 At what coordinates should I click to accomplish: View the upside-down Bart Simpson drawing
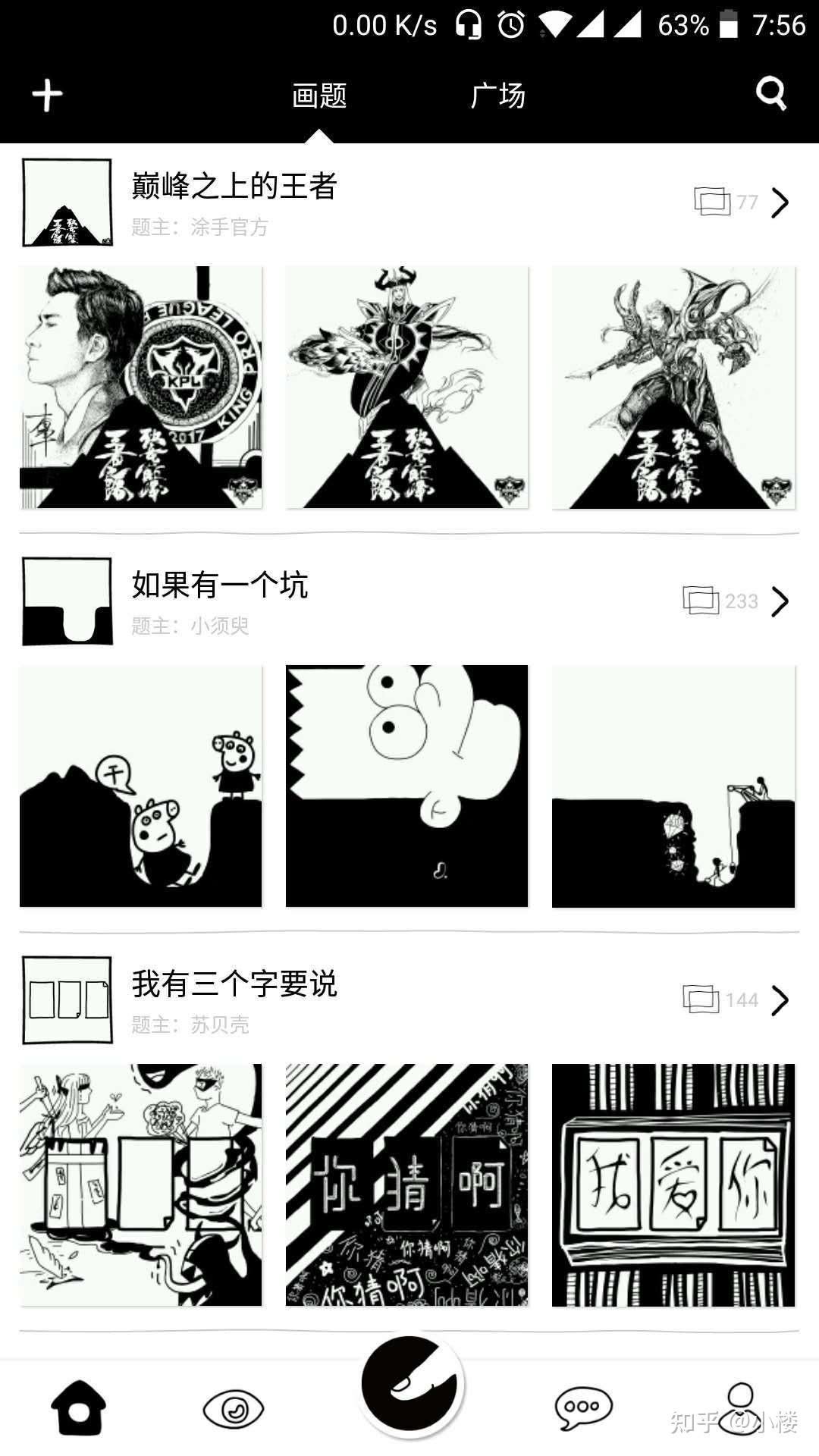[407, 786]
